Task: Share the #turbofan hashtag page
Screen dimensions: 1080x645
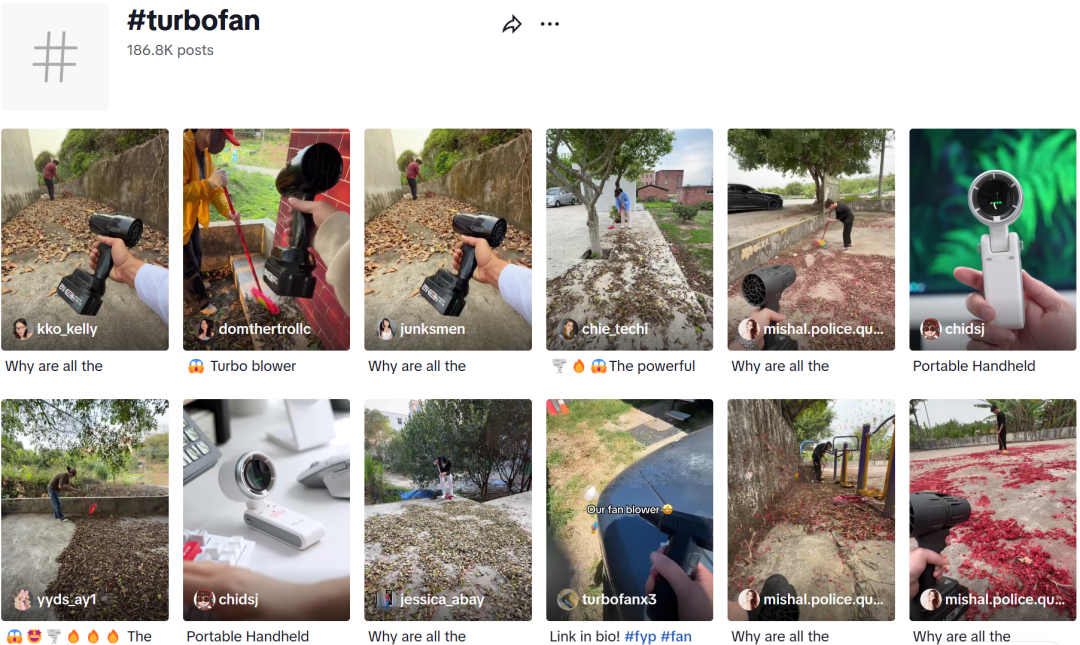Action: click(x=512, y=25)
